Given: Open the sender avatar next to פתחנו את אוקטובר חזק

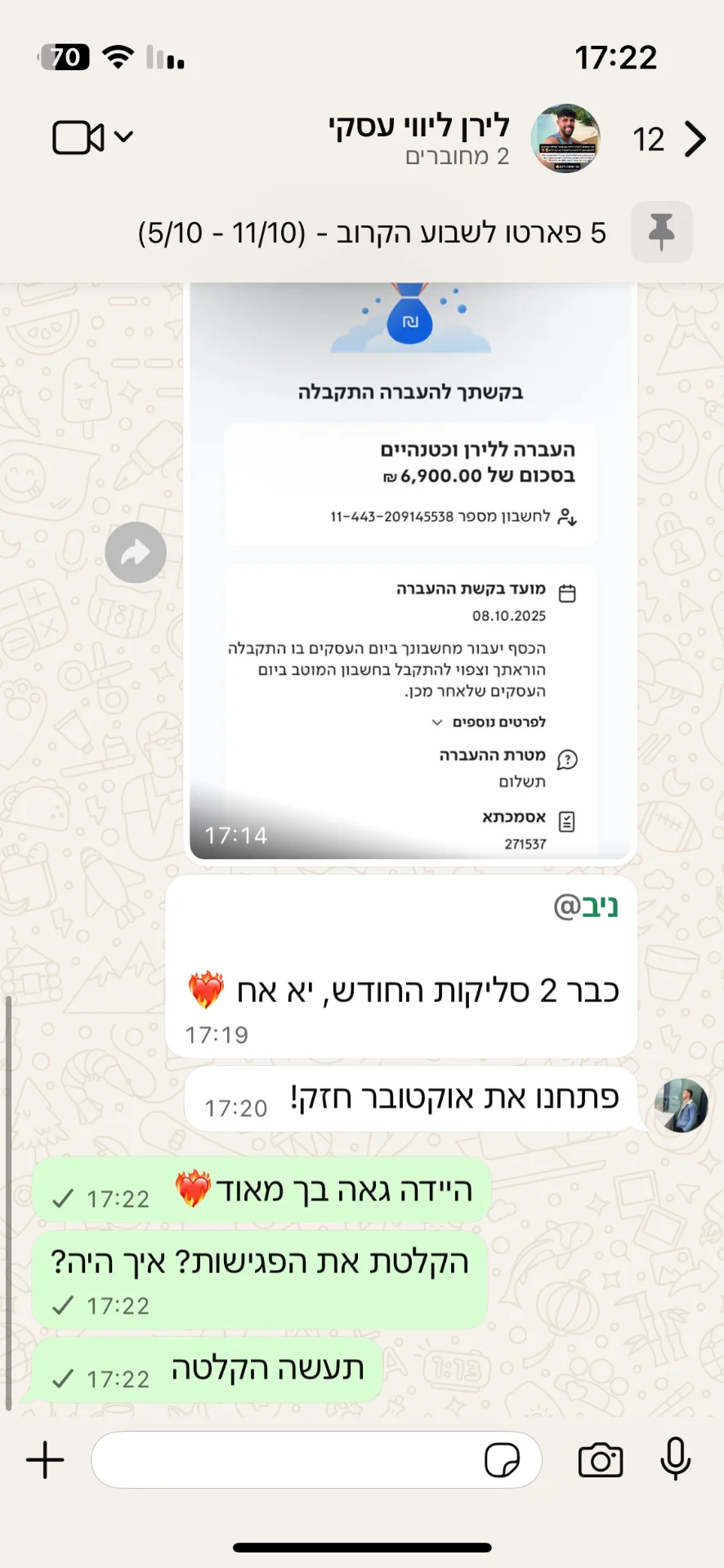Looking at the screenshot, I should click(x=682, y=1105).
